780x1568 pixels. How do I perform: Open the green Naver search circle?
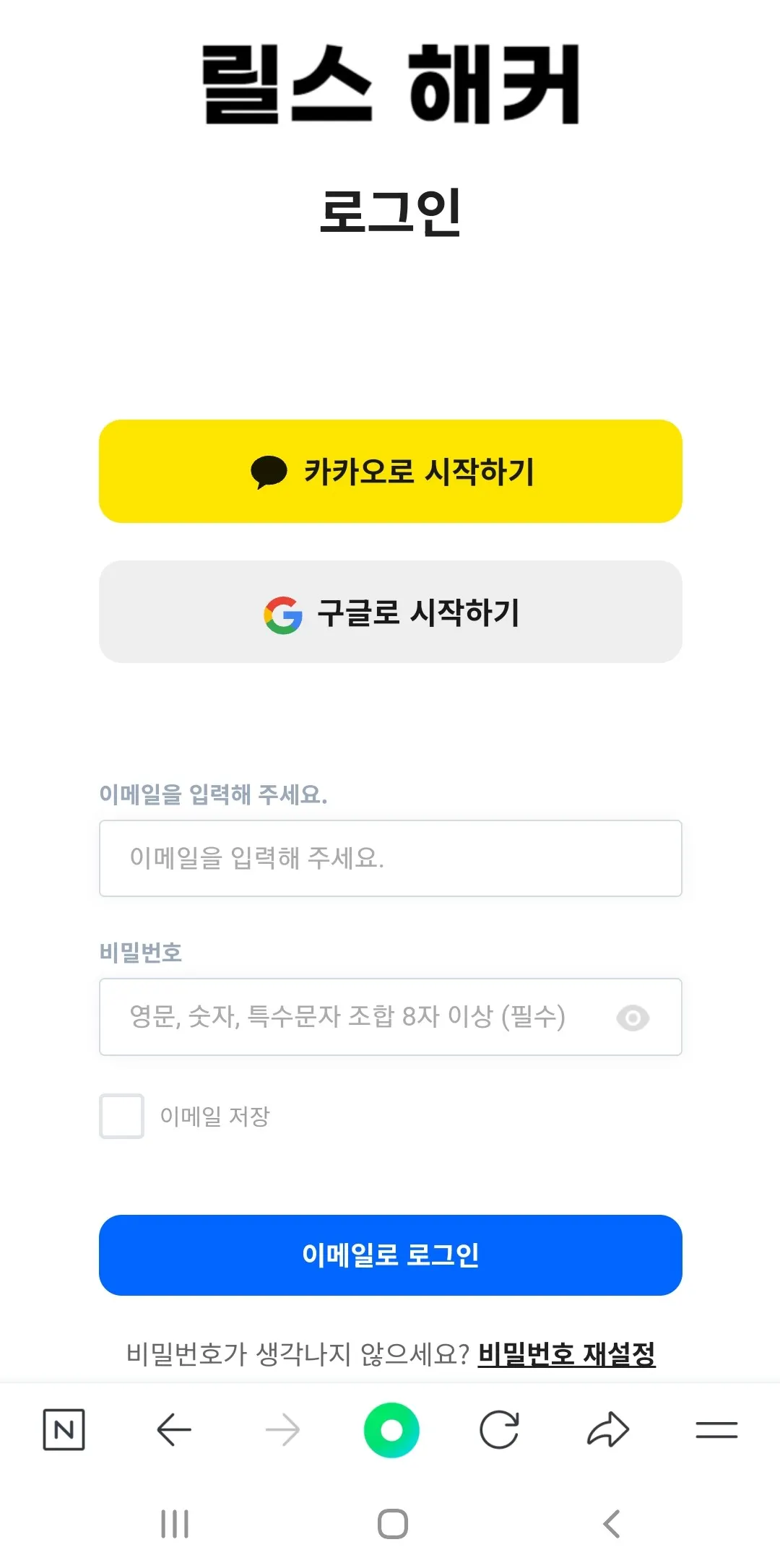(x=391, y=1430)
